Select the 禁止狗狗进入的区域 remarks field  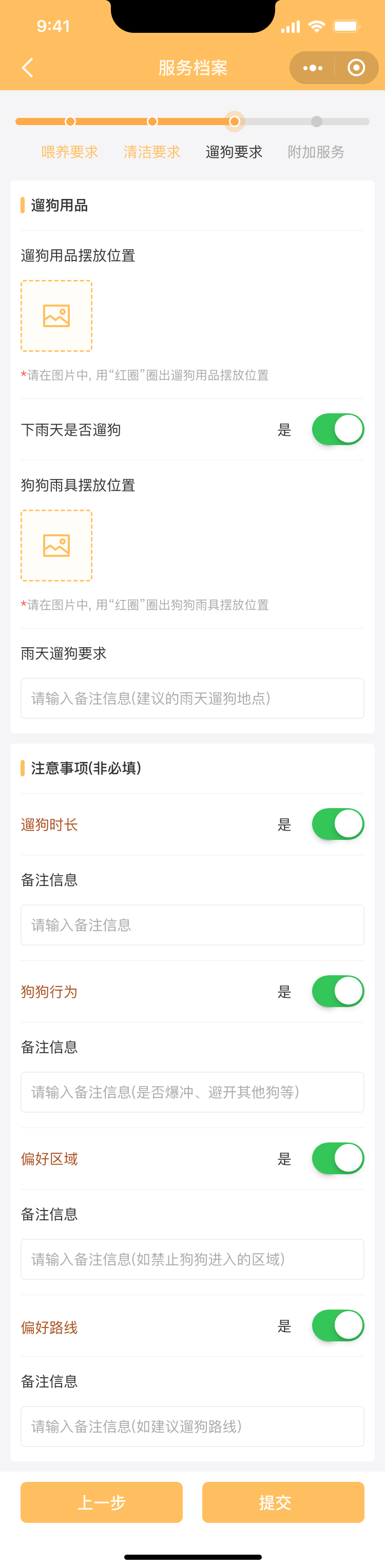pyautogui.click(x=192, y=1259)
